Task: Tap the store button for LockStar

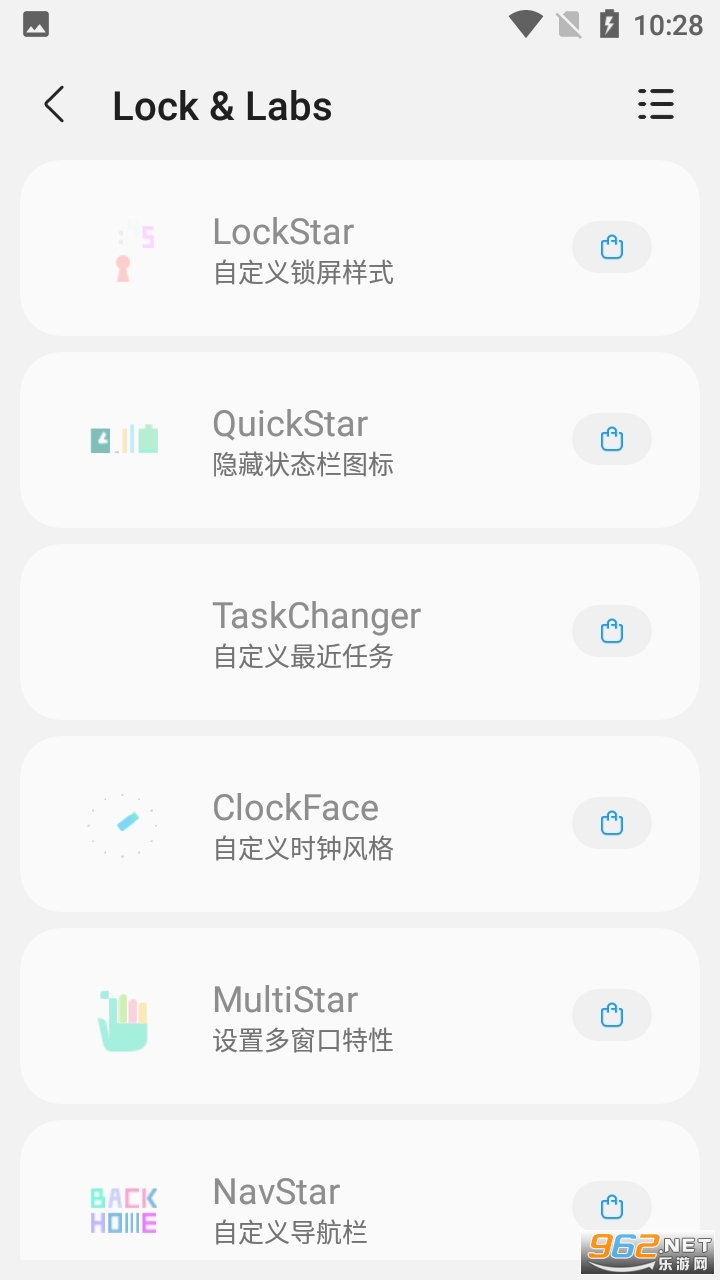Action: point(611,247)
